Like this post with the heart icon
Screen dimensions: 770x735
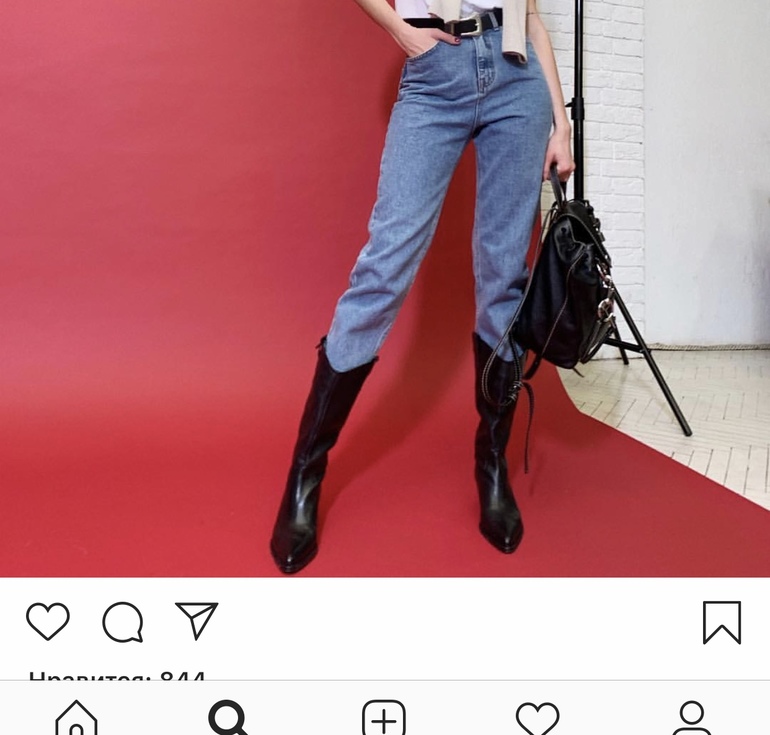click(47, 621)
